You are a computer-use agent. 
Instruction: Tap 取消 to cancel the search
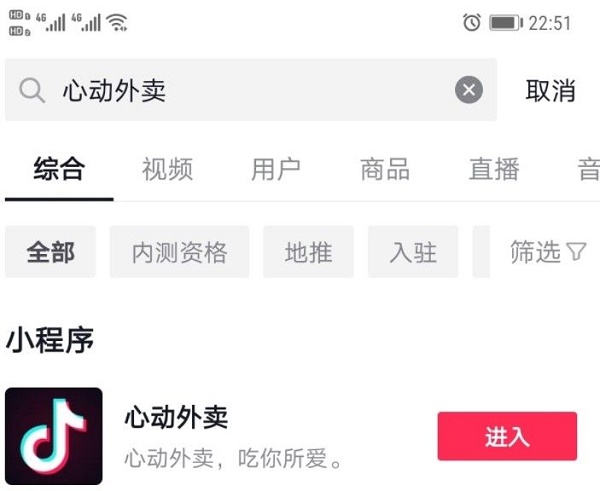550,91
